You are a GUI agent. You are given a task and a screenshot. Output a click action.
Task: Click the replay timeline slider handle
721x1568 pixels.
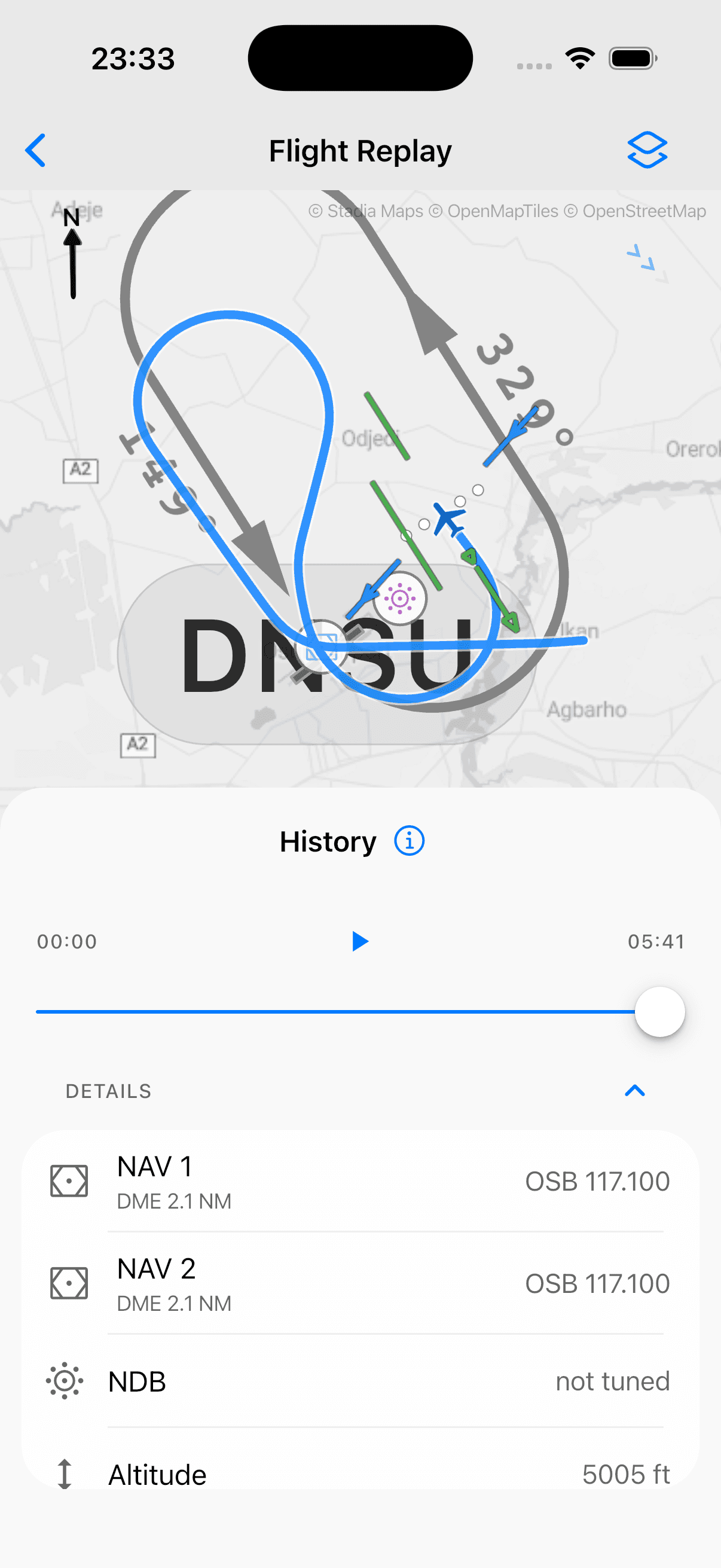tap(659, 1011)
